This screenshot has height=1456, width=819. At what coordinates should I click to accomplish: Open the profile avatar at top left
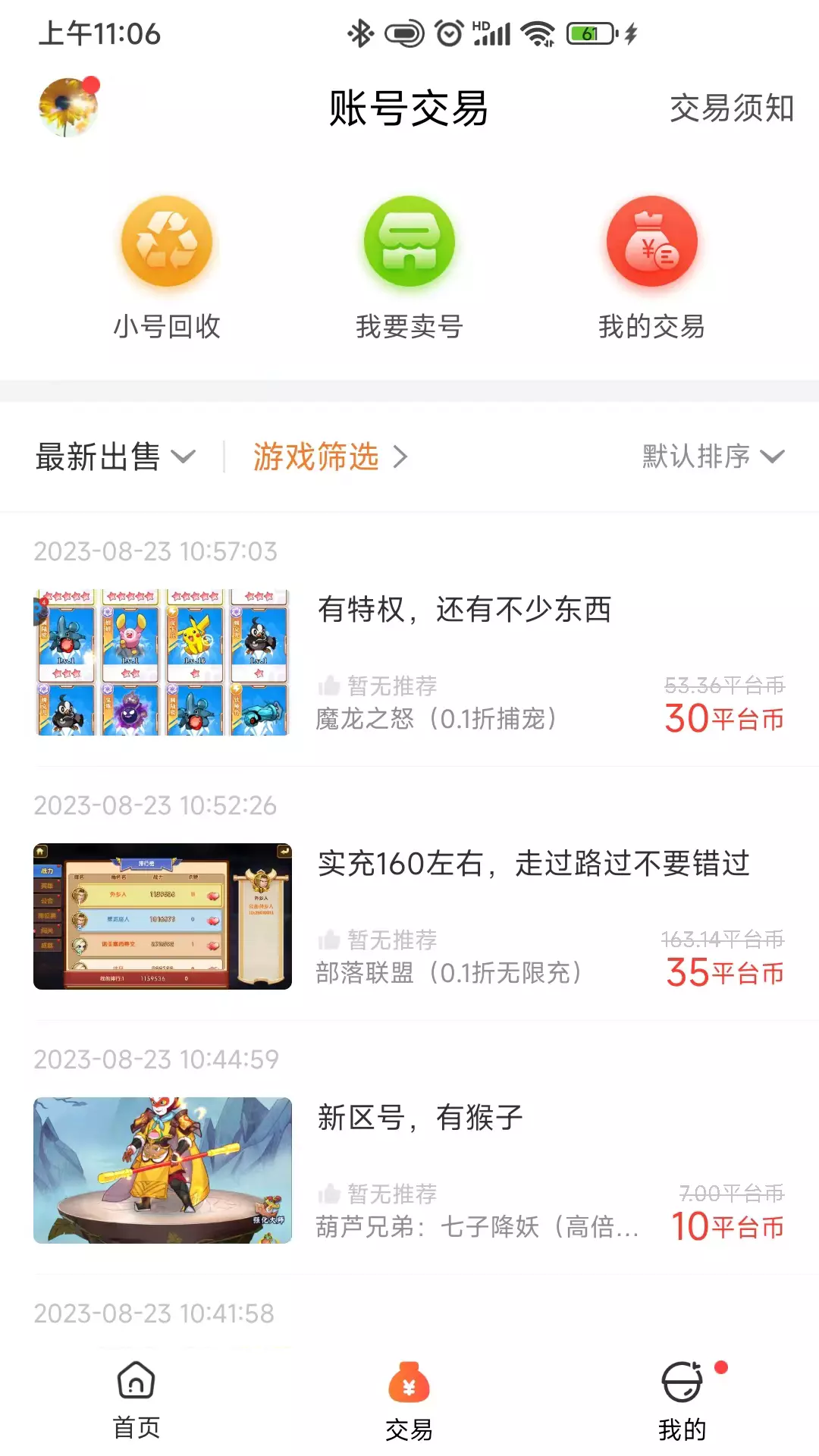tap(68, 108)
